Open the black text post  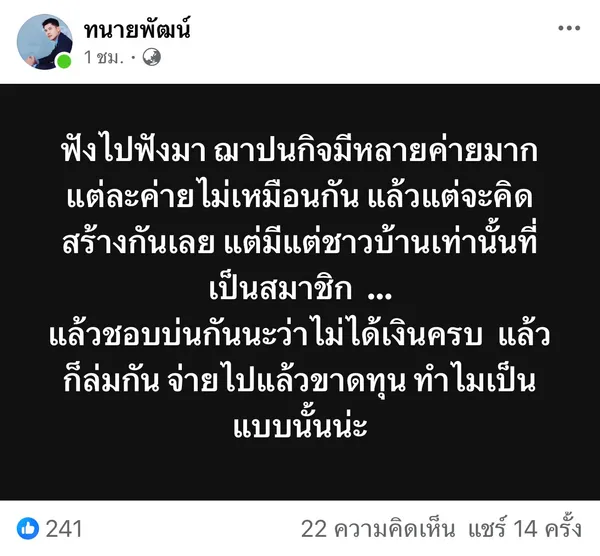(300, 292)
